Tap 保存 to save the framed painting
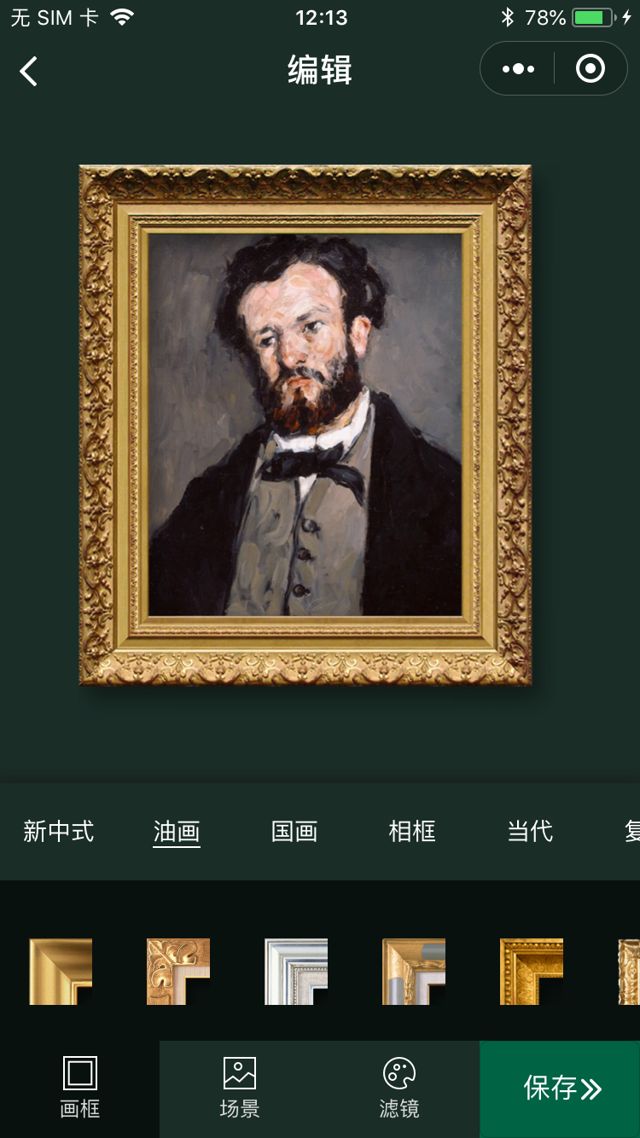 coord(560,1088)
